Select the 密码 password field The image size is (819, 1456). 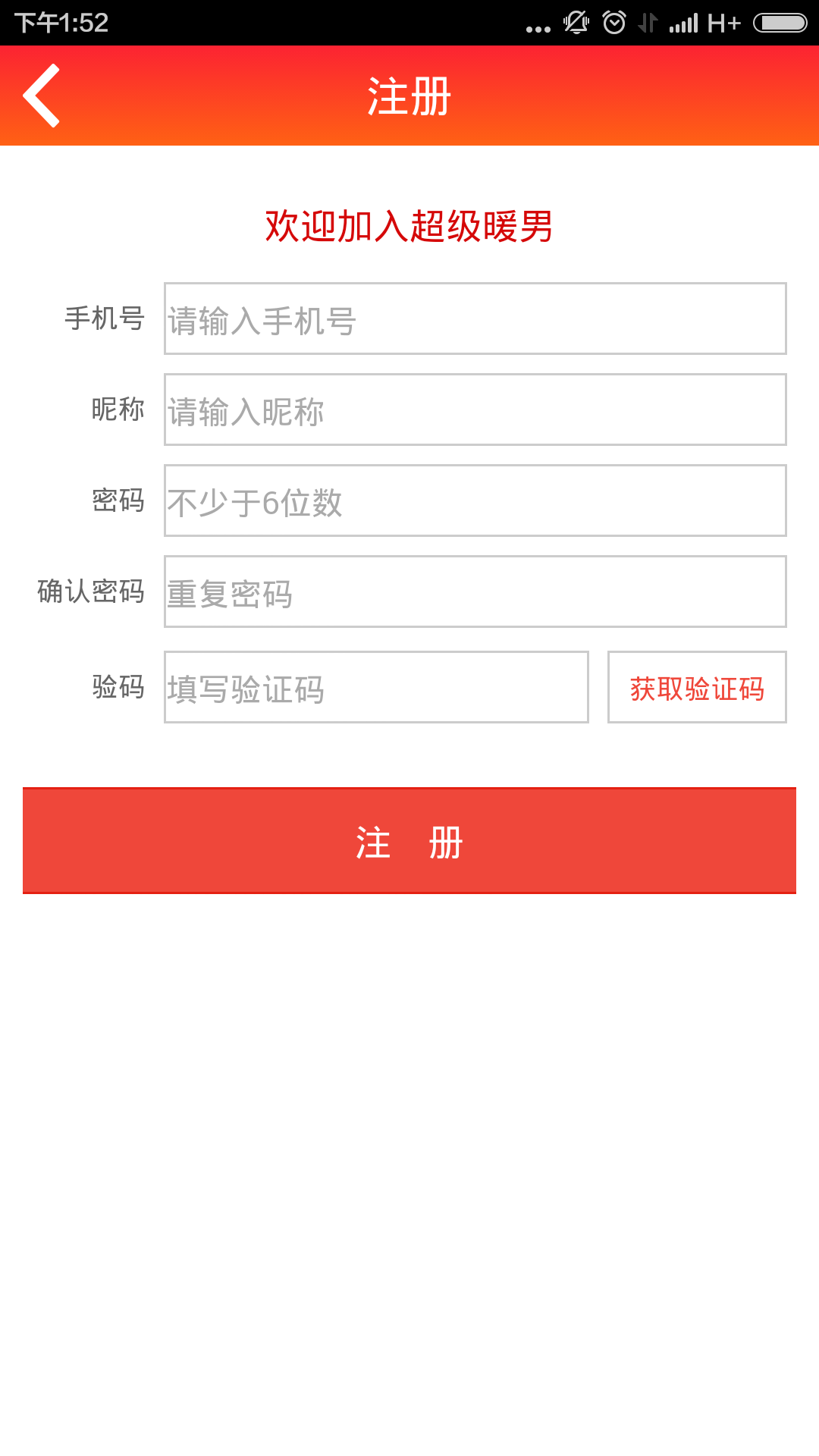[x=475, y=500]
